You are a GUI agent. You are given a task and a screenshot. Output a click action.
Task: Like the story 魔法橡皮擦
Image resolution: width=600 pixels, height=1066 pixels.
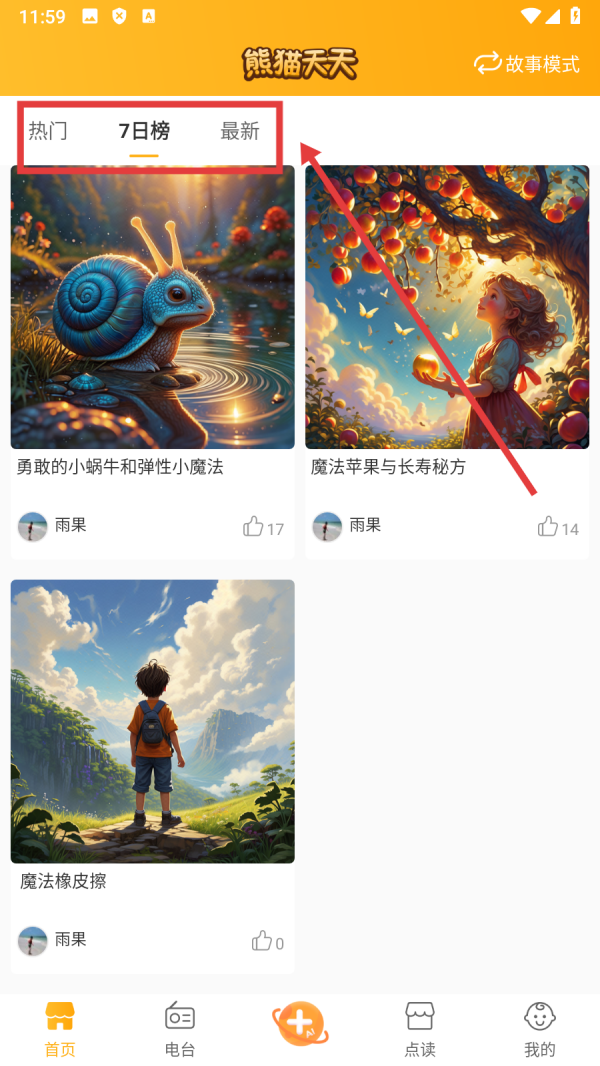262,941
